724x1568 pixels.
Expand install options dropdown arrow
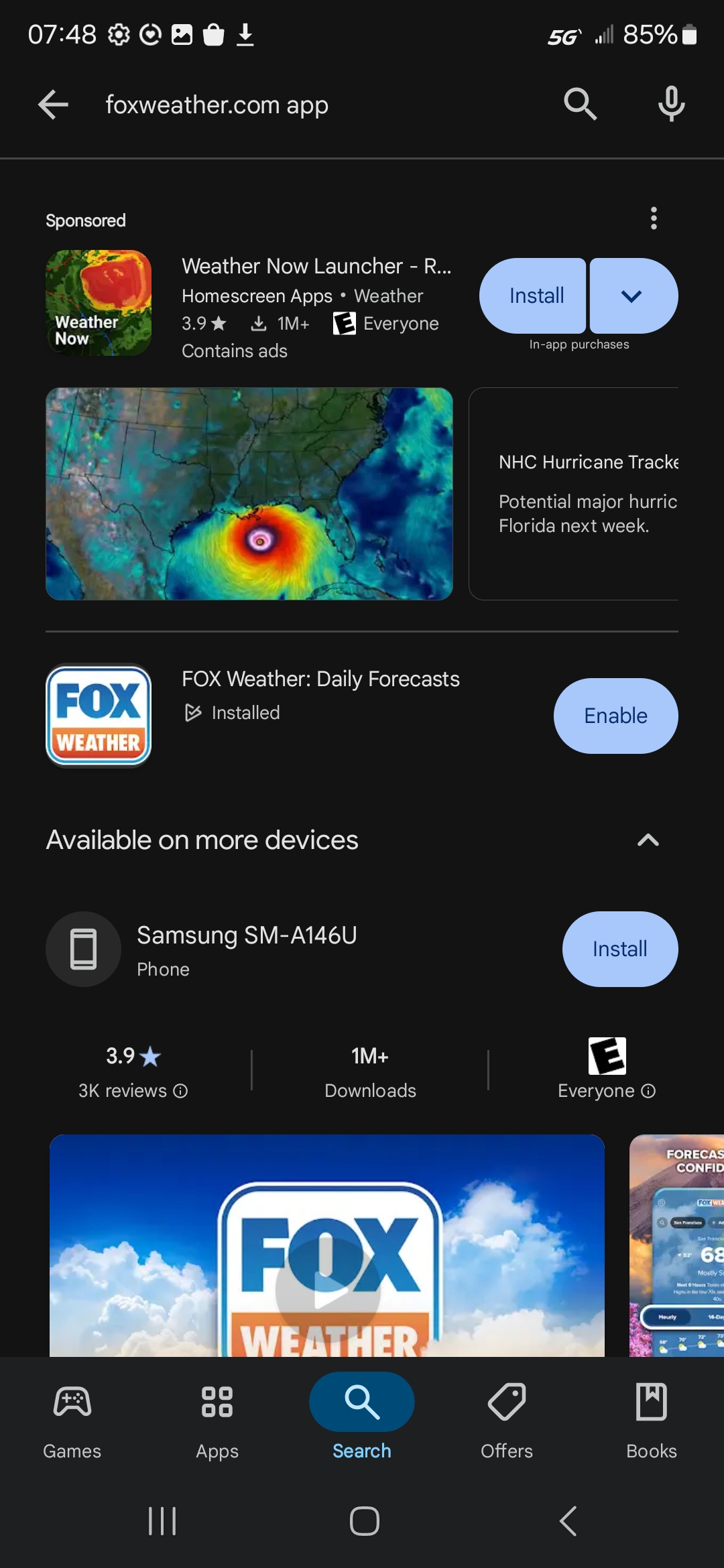(632, 296)
